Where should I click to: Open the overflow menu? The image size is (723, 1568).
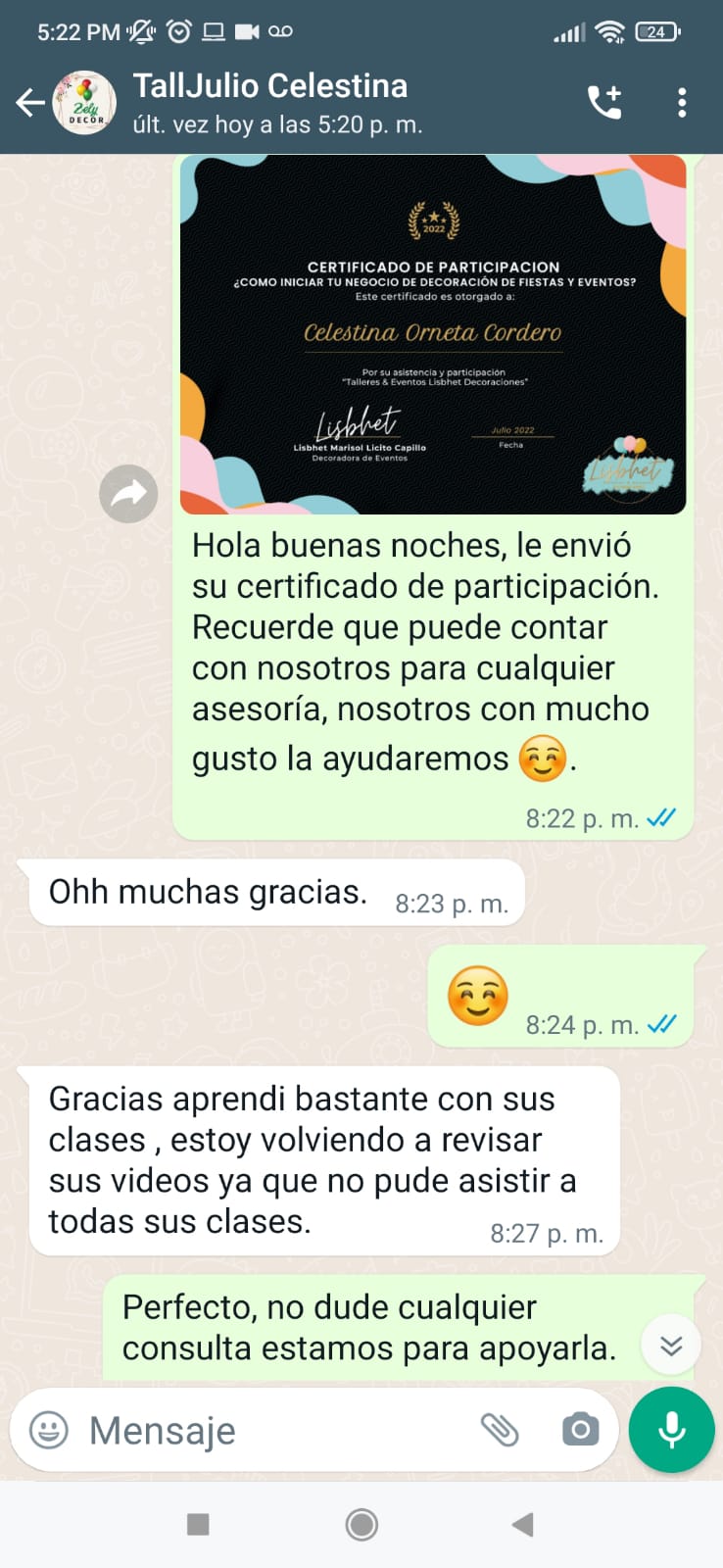point(682,102)
